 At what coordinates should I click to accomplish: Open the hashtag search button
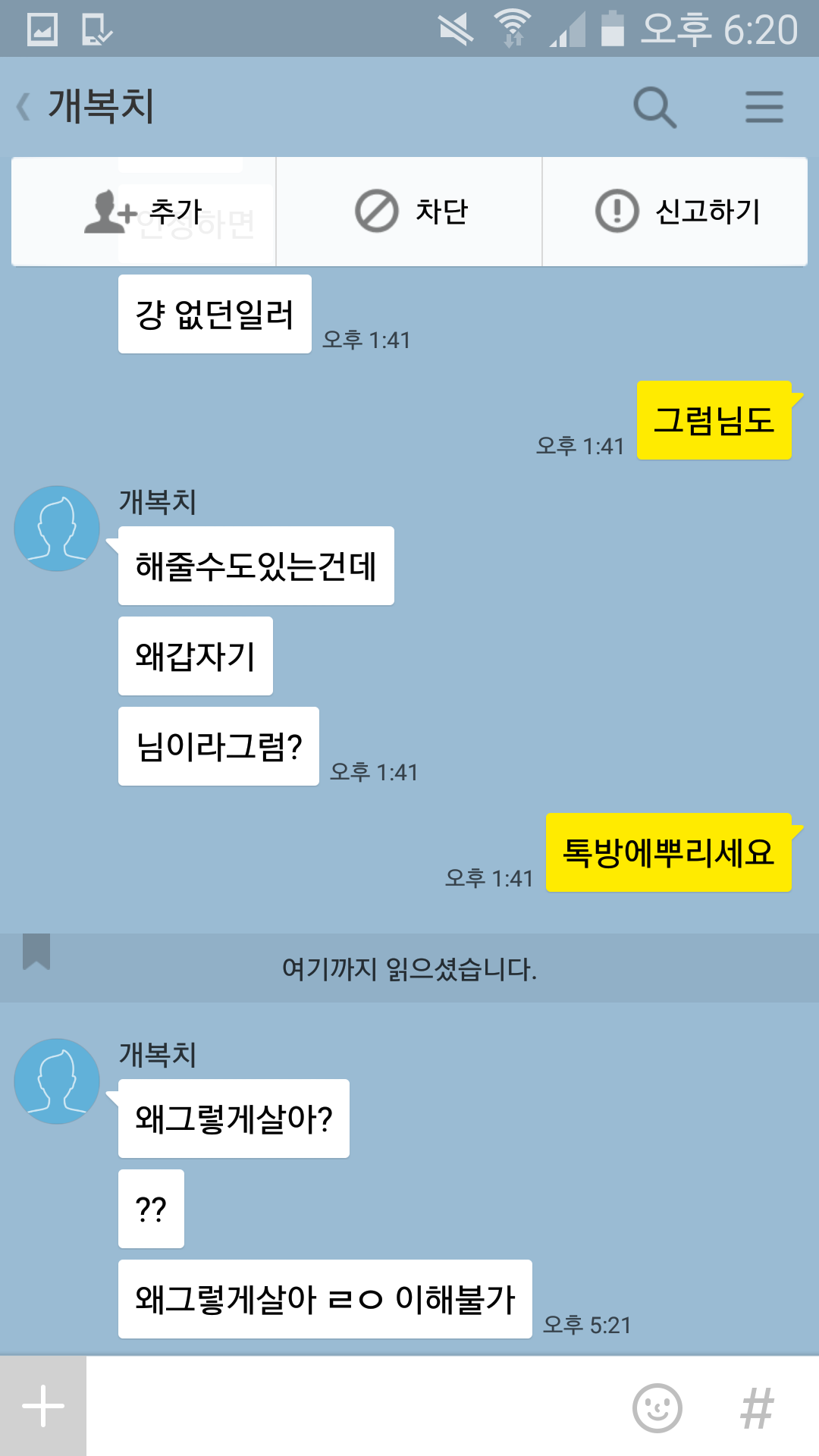pos(757,1408)
